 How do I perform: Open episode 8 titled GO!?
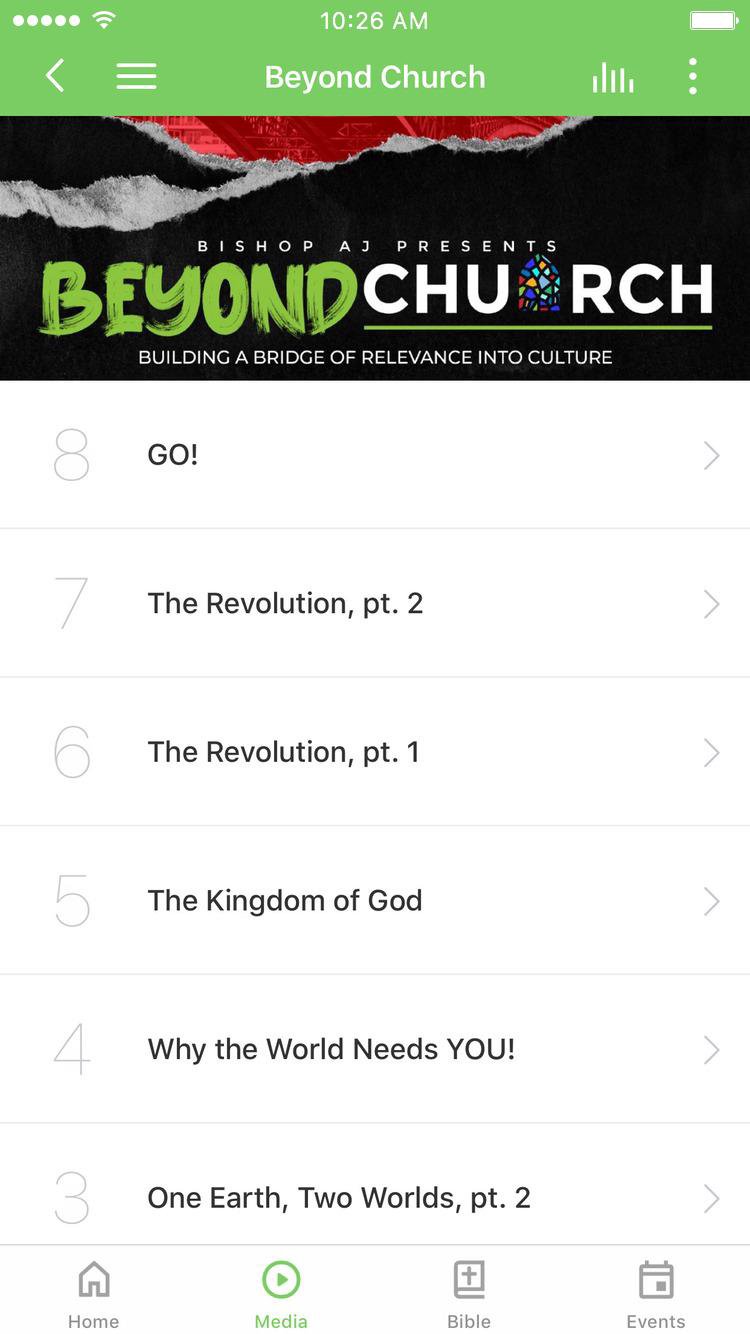375,455
